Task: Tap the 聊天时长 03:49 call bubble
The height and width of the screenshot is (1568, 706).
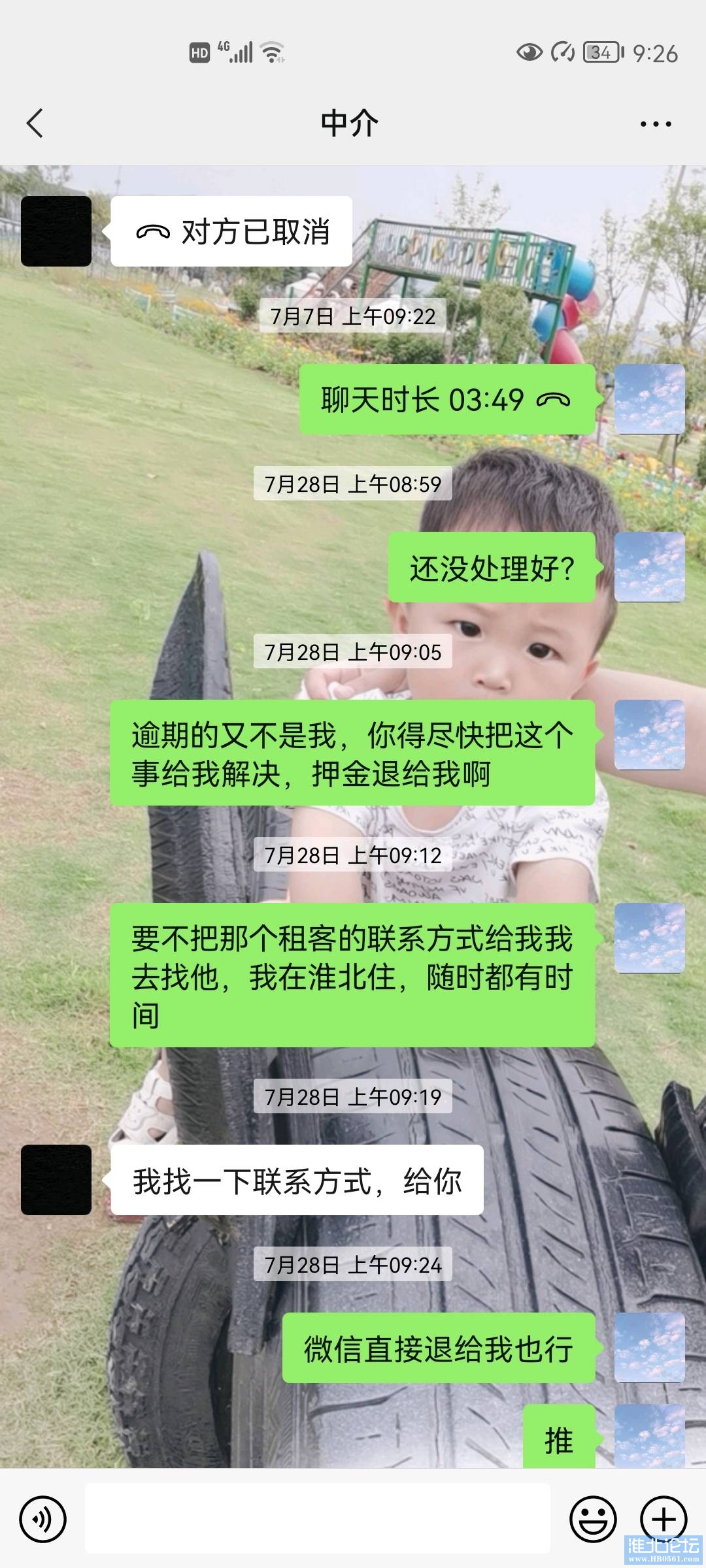Action: [446, 400]
